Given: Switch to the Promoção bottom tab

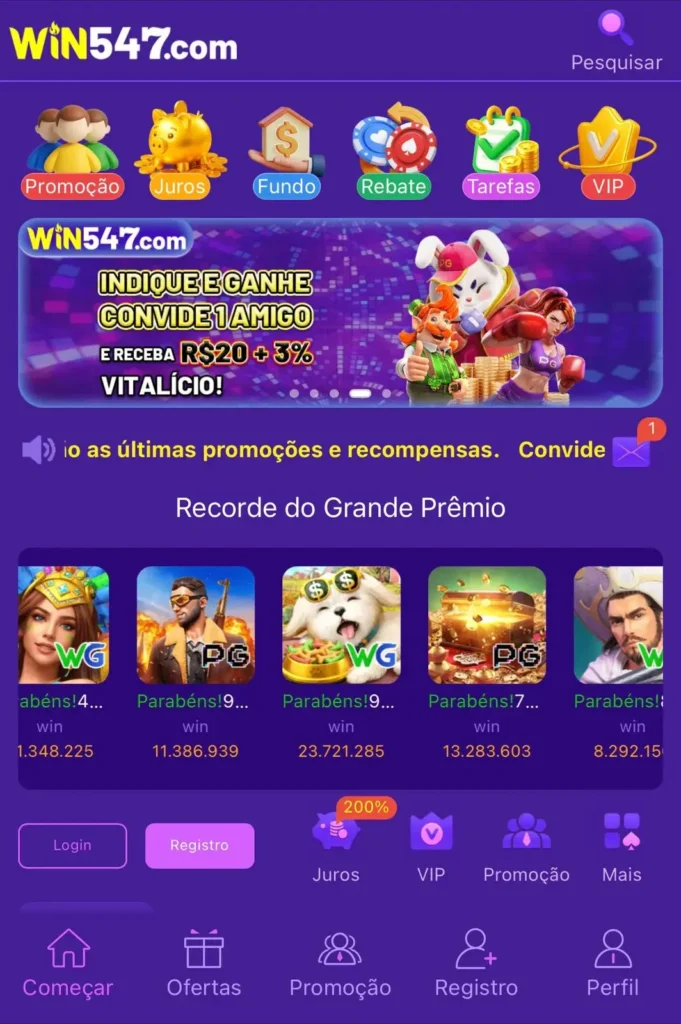Looking at the screenshot, I should click(340, 963).
